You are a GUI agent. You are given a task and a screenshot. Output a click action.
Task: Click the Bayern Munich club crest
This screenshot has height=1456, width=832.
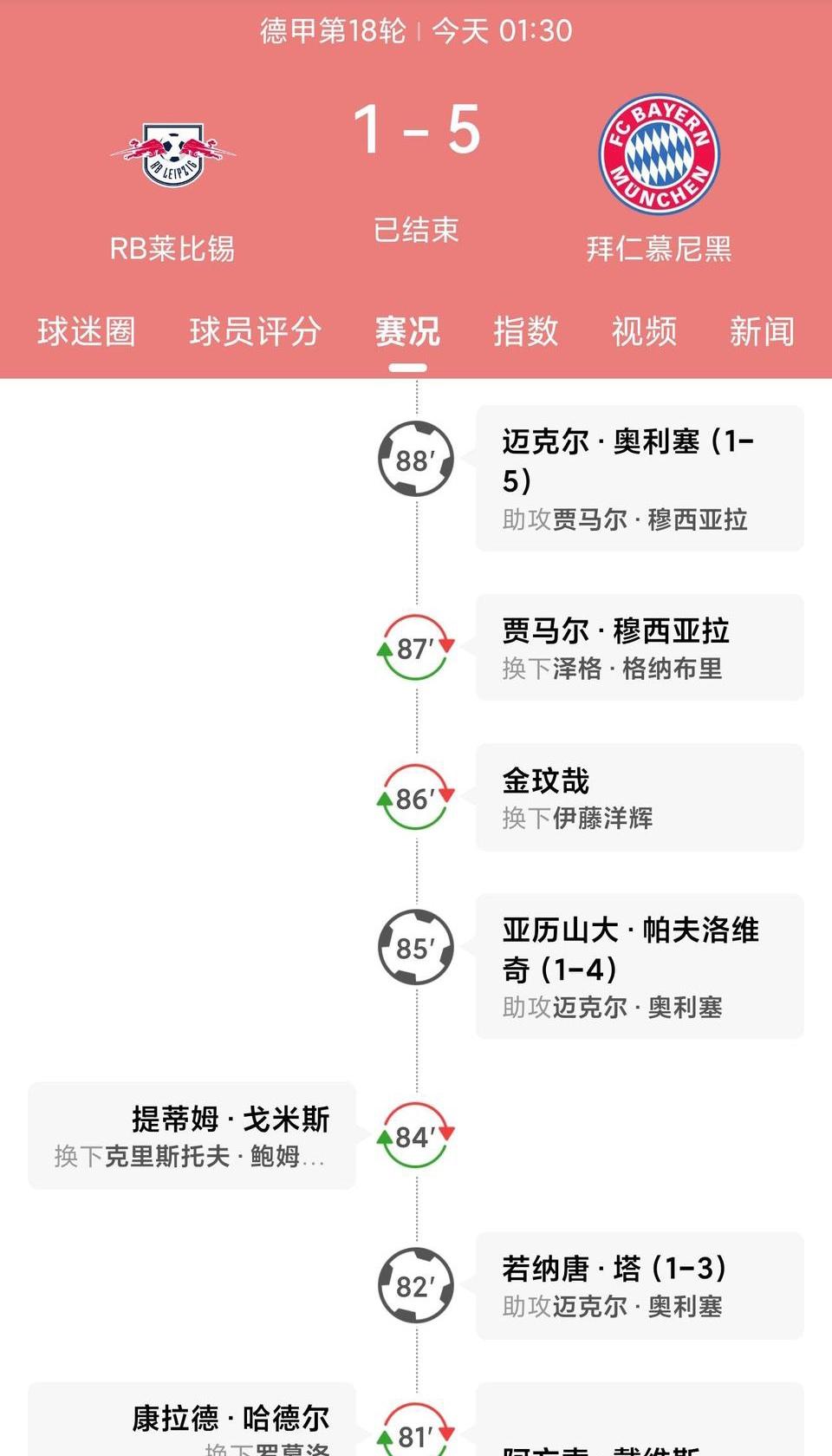pos(660,154)
